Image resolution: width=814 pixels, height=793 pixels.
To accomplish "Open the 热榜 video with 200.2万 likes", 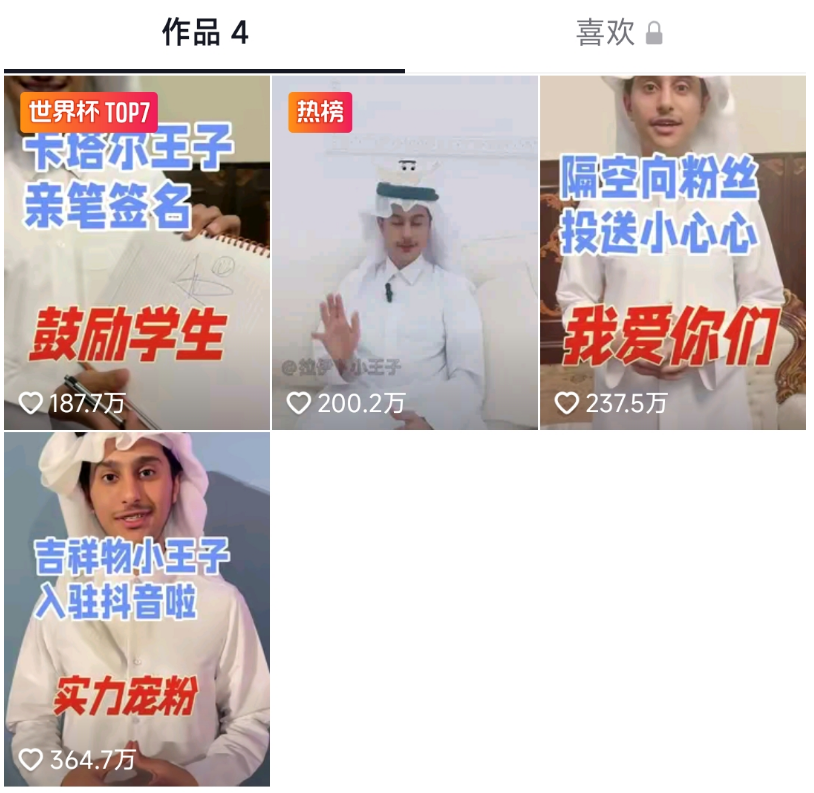I will 405,253.
